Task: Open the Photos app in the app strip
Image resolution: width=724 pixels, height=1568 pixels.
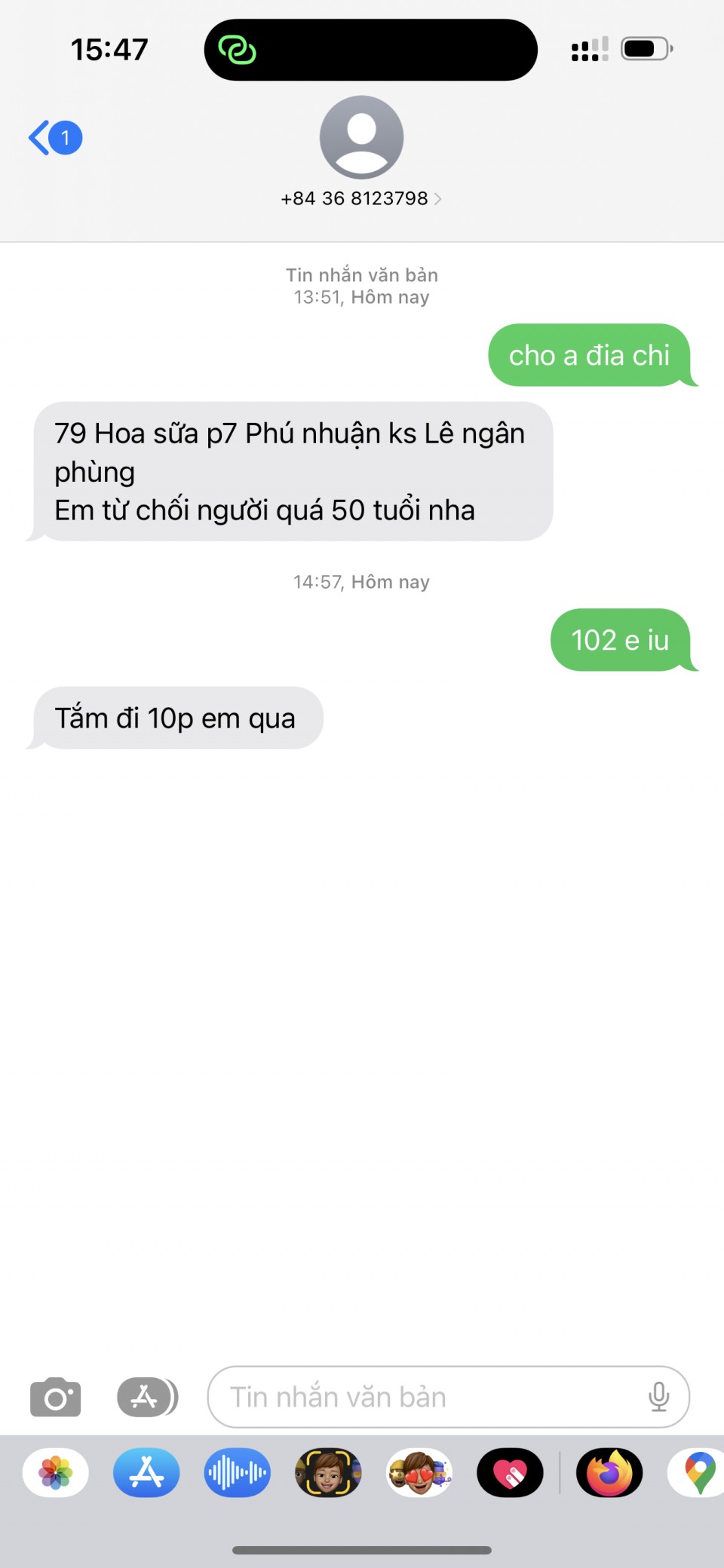Action: 56,1472
